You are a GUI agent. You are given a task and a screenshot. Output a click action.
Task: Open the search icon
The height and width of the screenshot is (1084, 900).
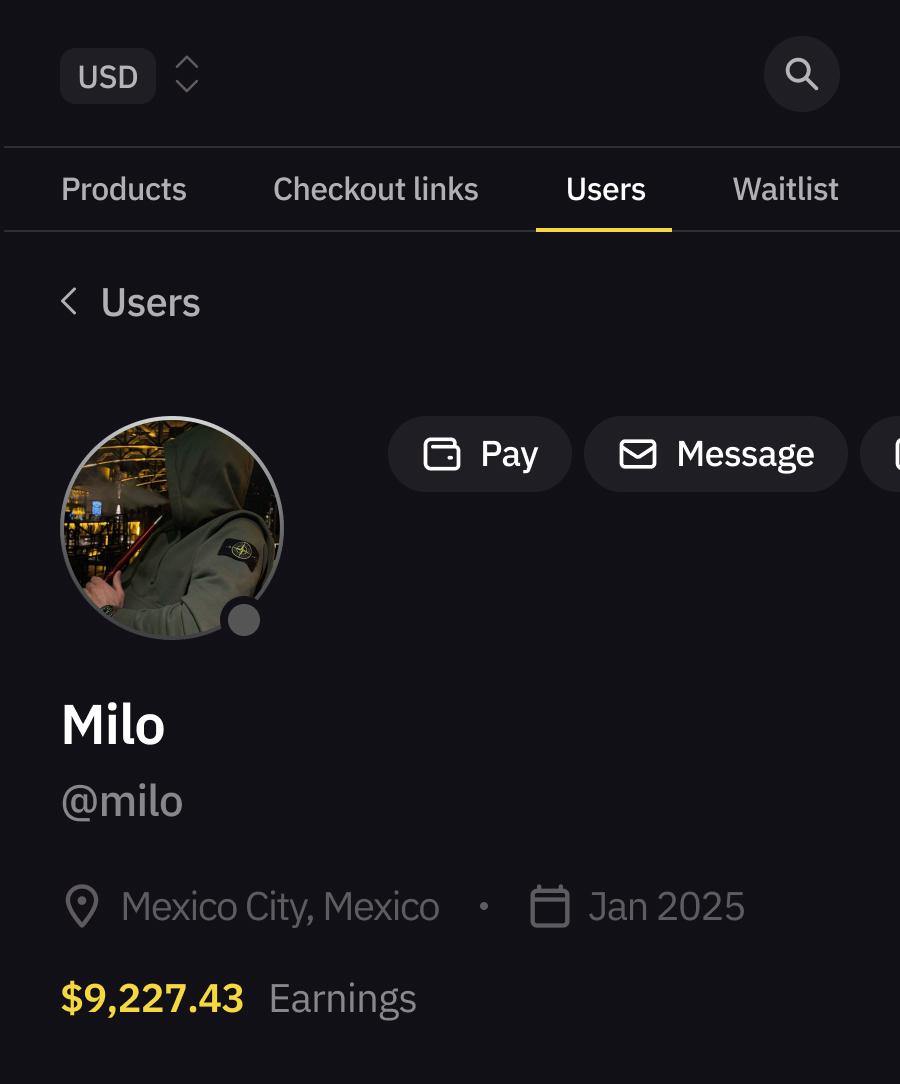tap(801, 74)
